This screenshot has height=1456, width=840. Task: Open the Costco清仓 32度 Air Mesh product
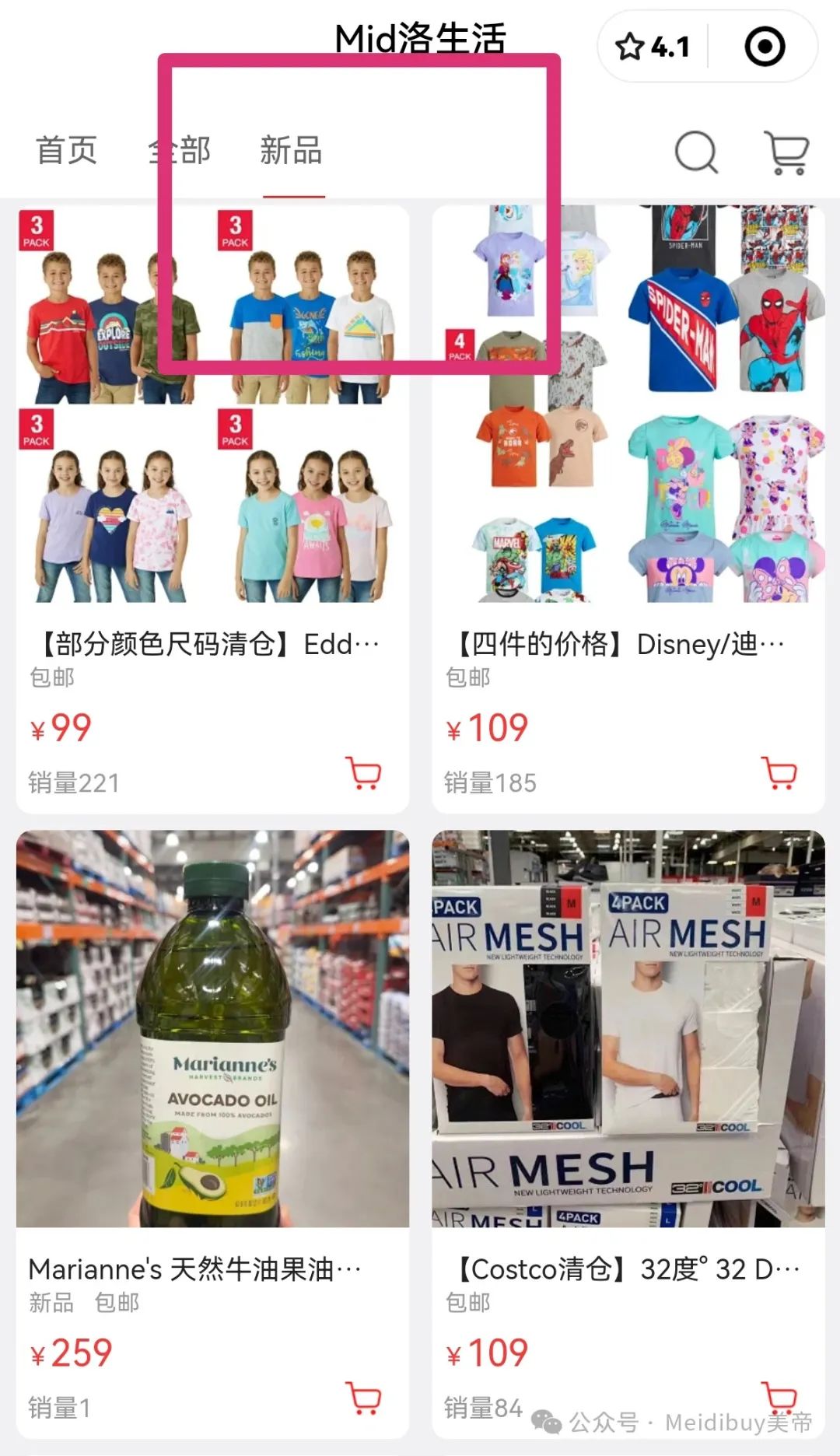coord(628,1134)
